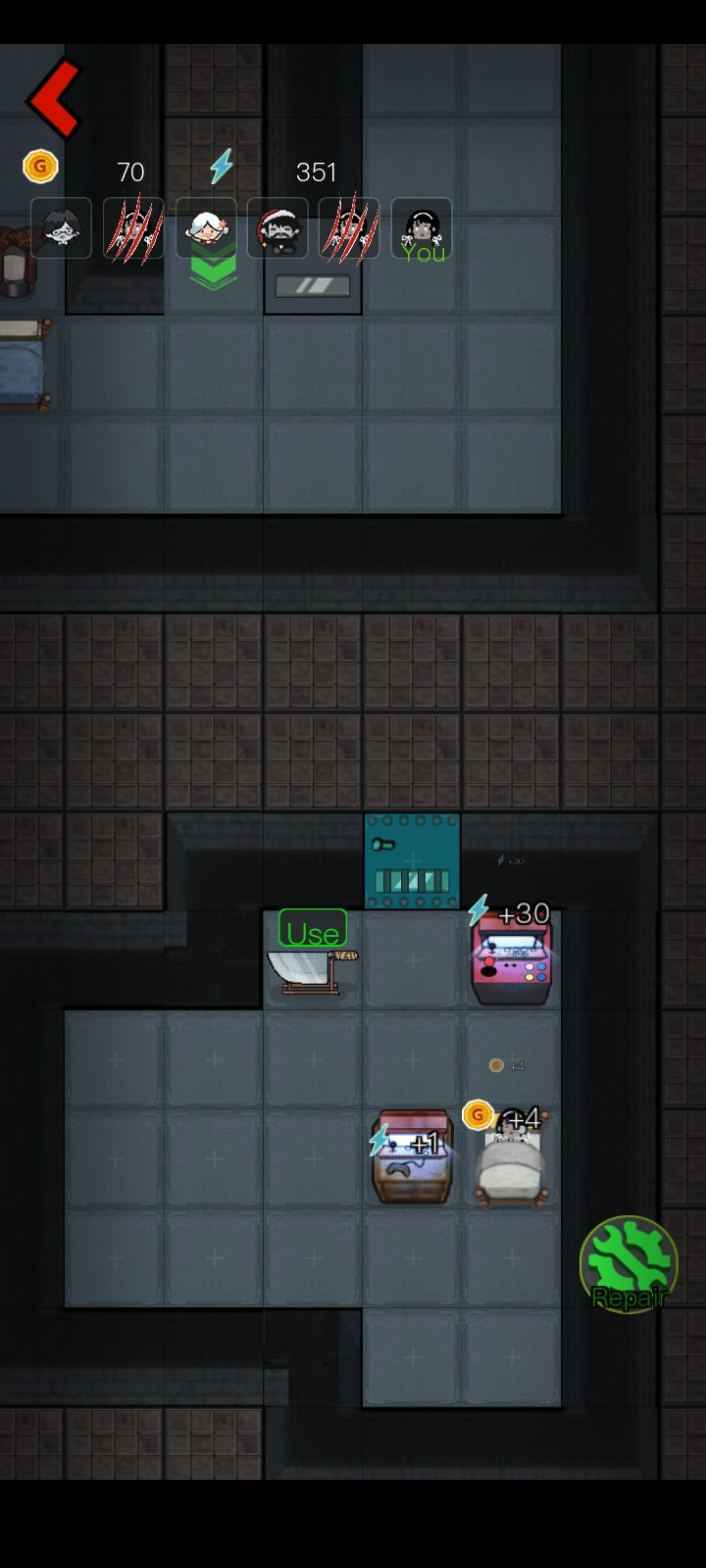Tap the red back arrow
This screenshot has width=706, height=1568.
click(x=55, y=98)
